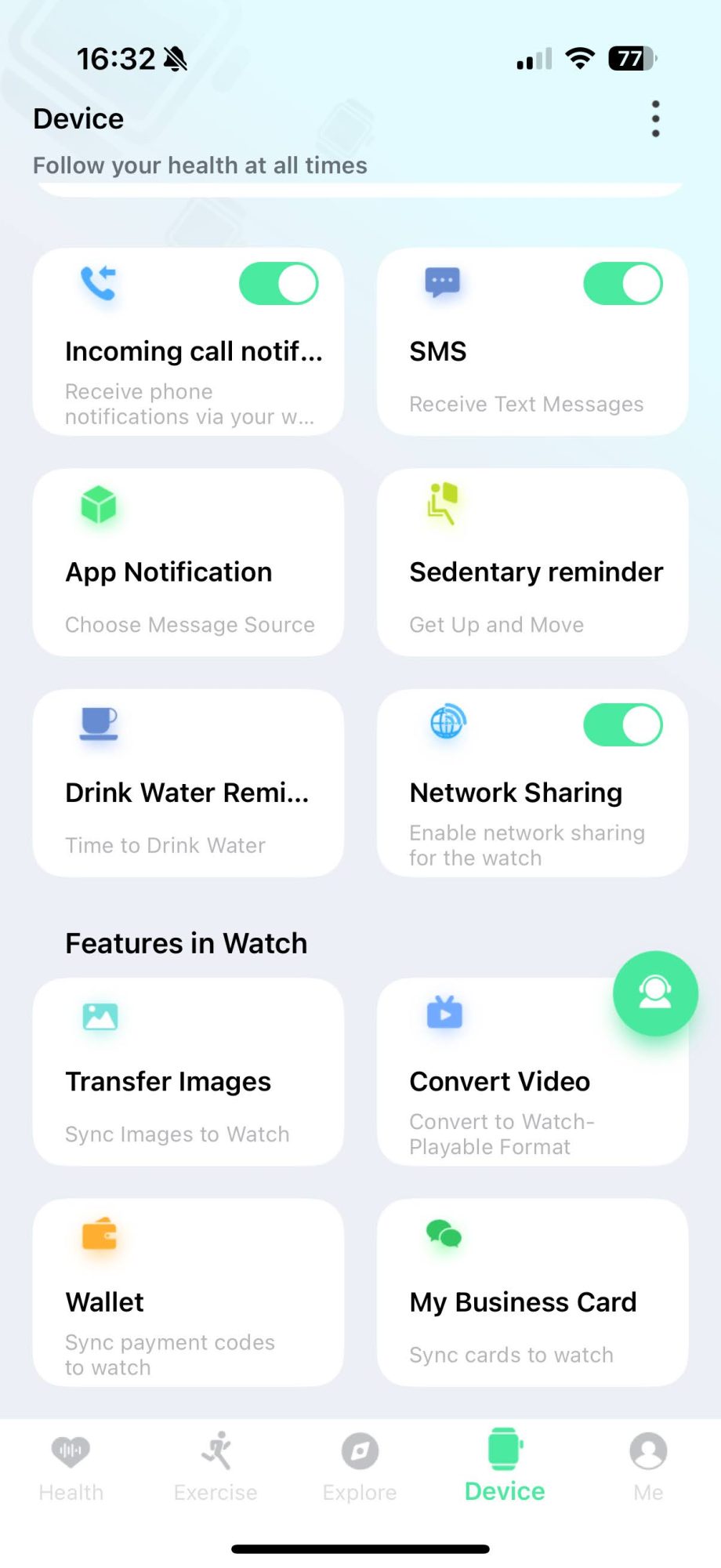Open Transfer Images feature

[188, 1072]
